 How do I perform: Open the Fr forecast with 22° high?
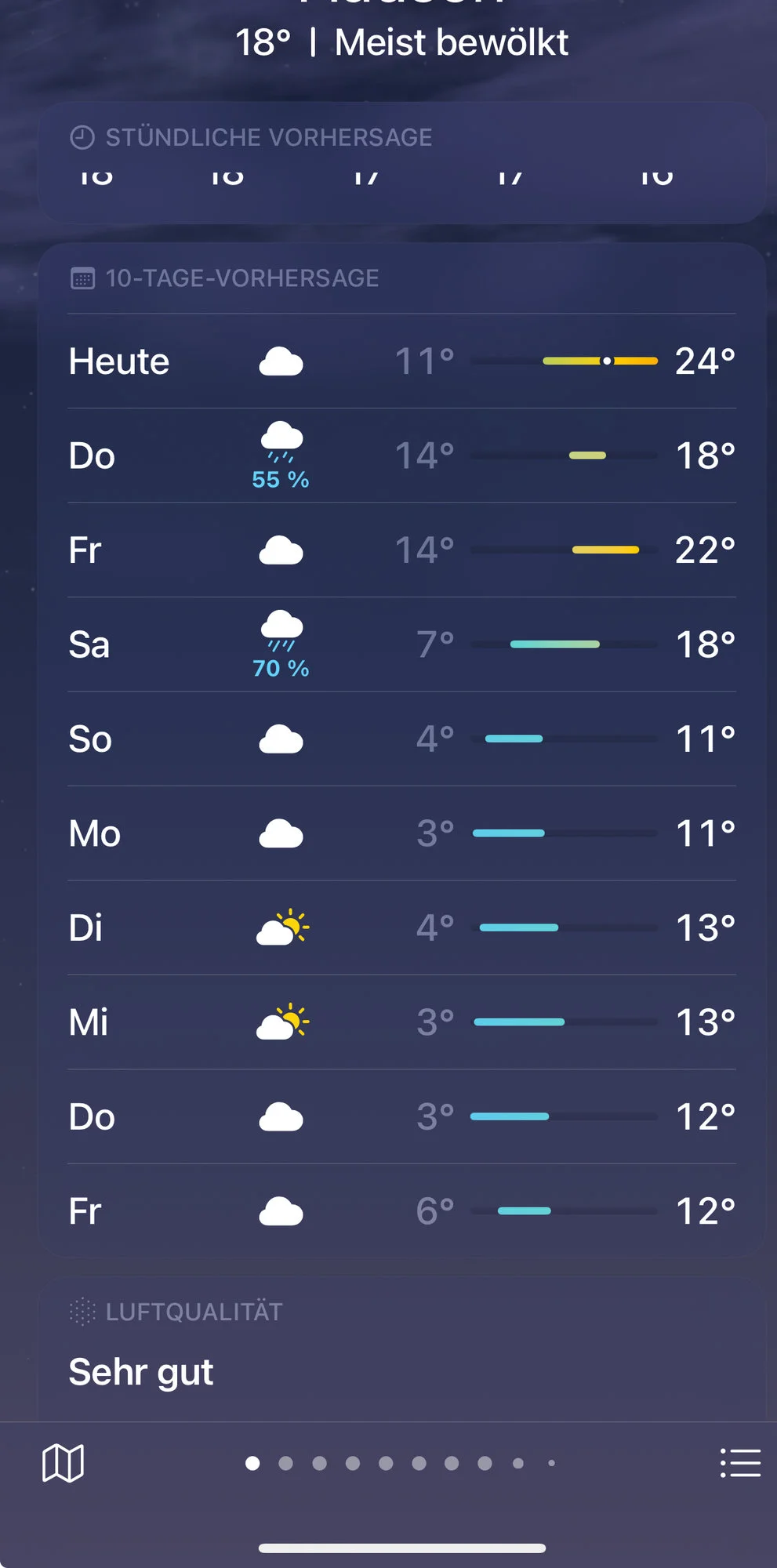(401, 550)
